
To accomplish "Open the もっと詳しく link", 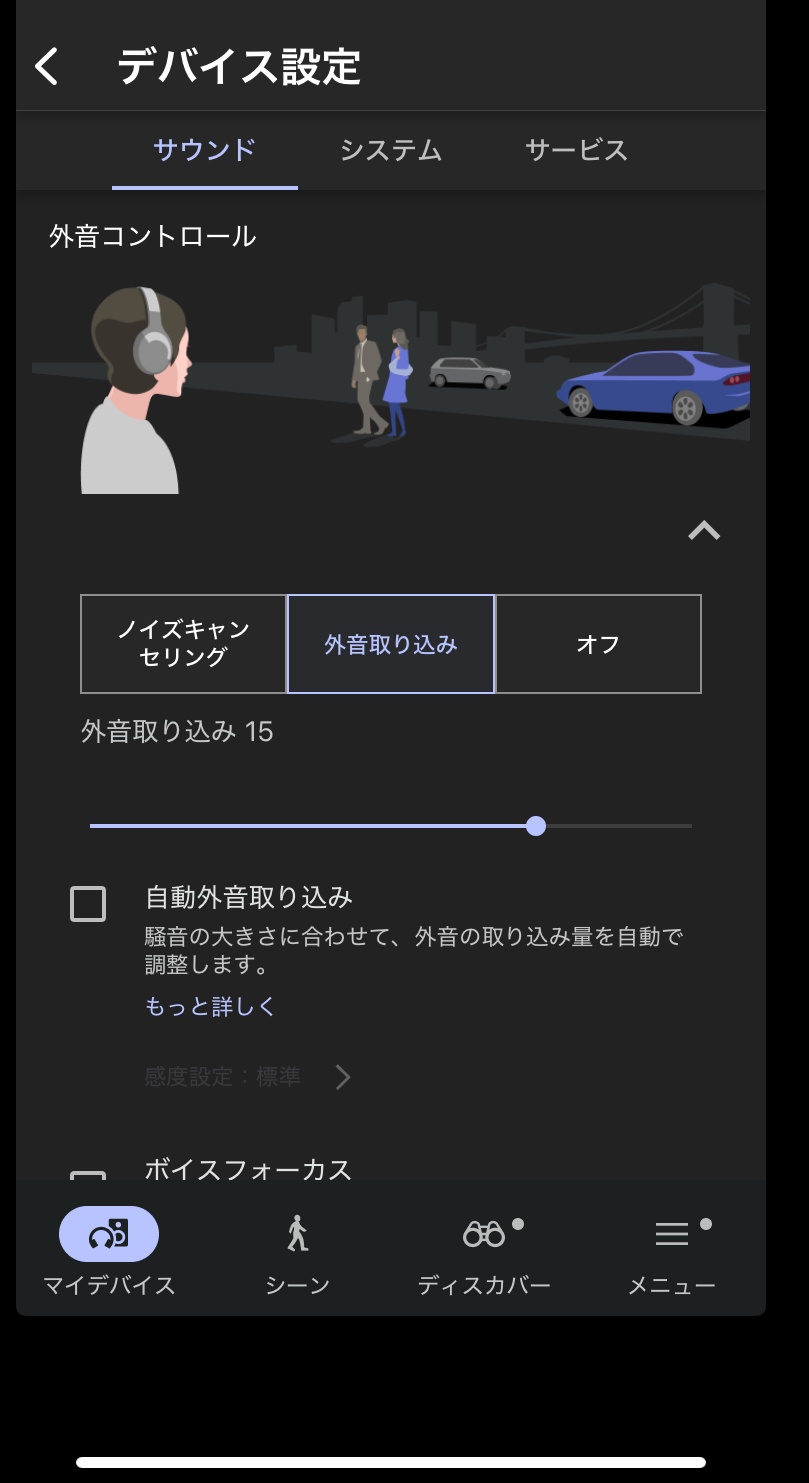I will tap(210, 1006).
